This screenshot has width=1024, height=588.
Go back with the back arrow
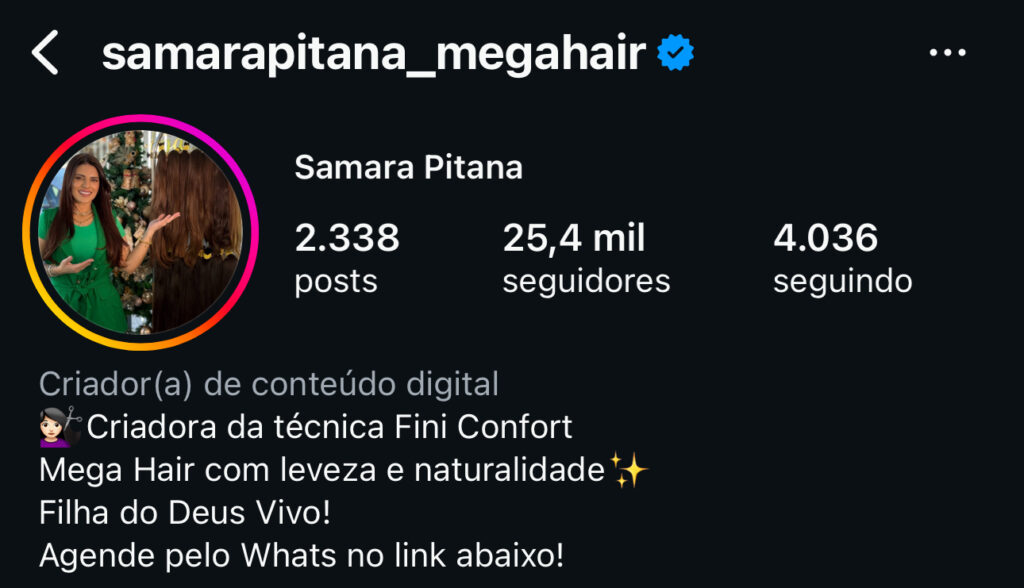click(x=45, y=53)
